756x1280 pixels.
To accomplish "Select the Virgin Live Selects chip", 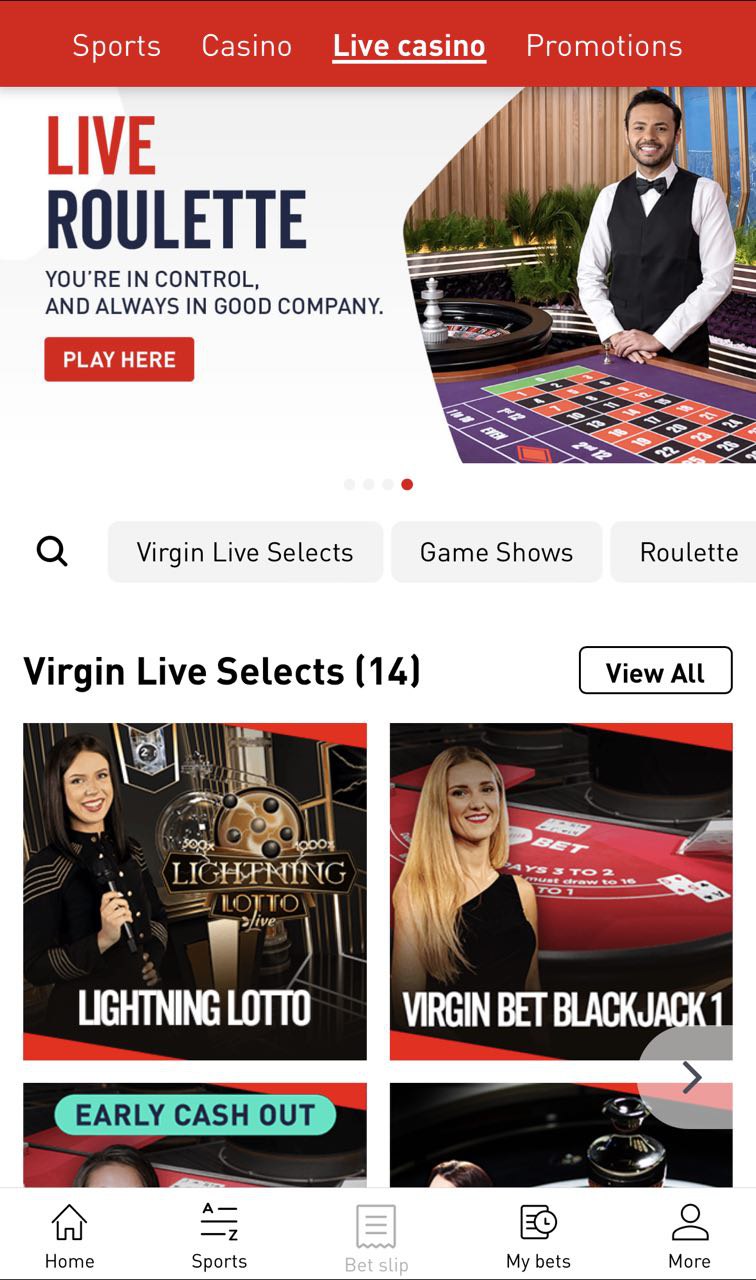I will click(x=245, y=552).
